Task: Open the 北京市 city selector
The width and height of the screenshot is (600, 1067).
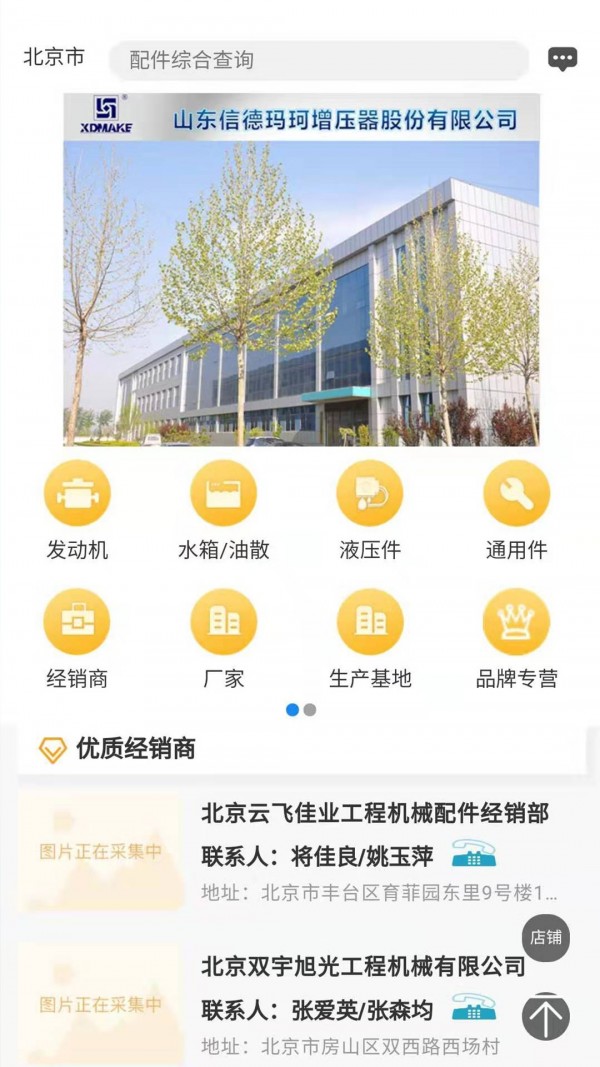Action: pyautogui.click(x=54, y=58)
